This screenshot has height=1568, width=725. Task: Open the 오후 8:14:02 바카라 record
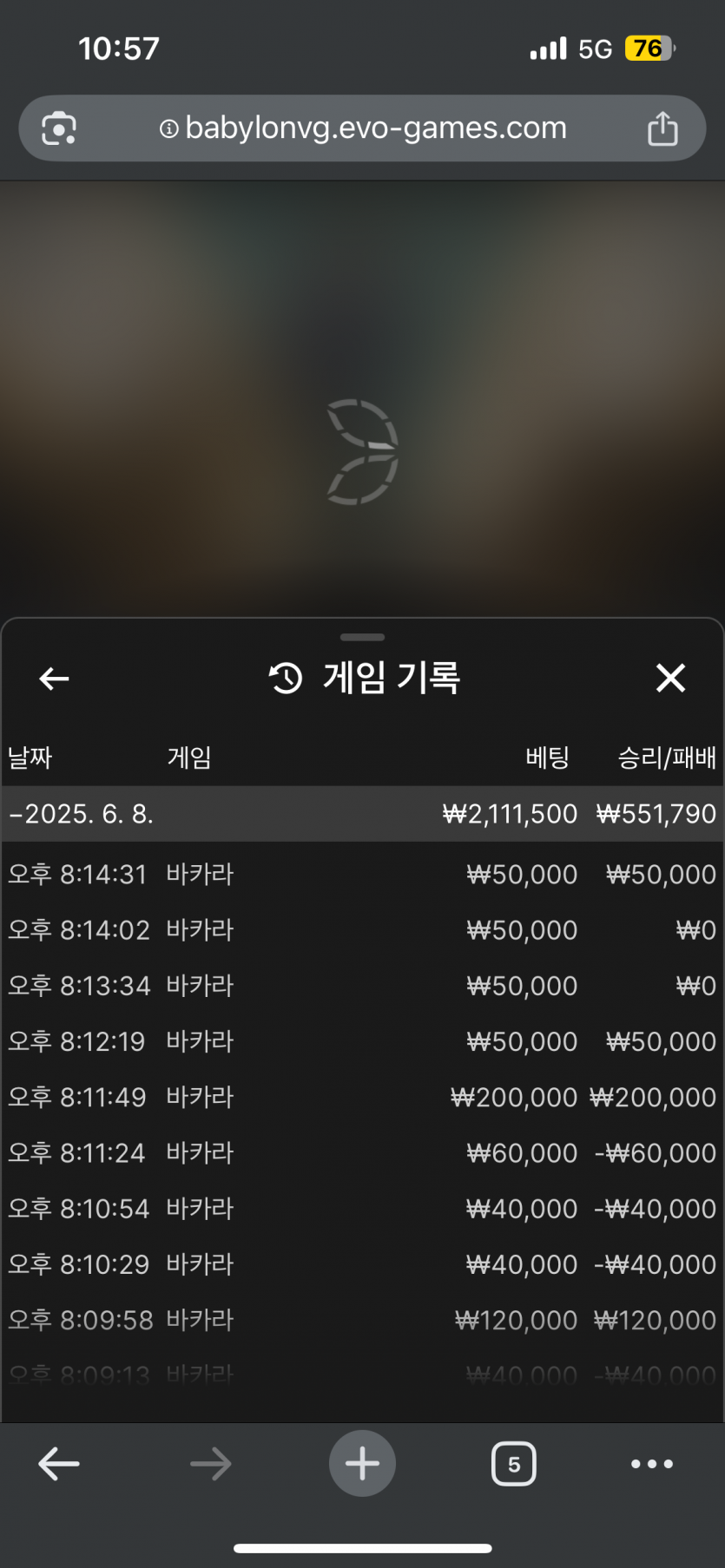click(362, 930)
